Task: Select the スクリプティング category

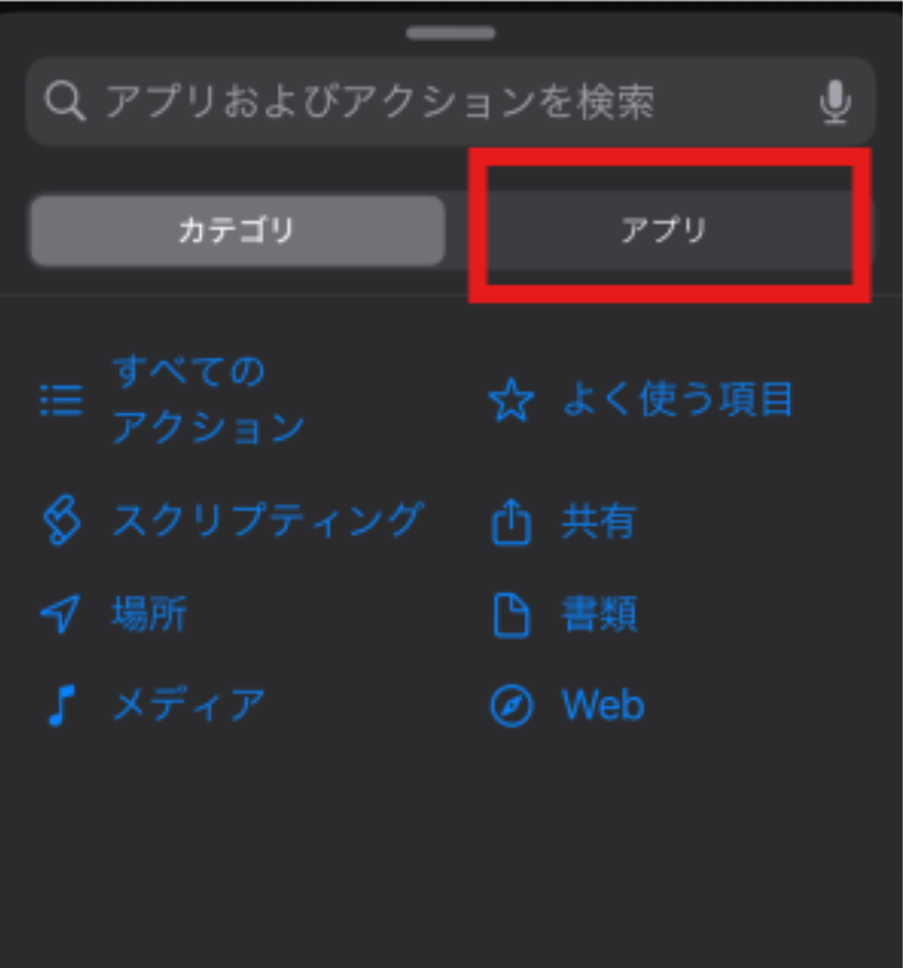Action: click(265, 521)
